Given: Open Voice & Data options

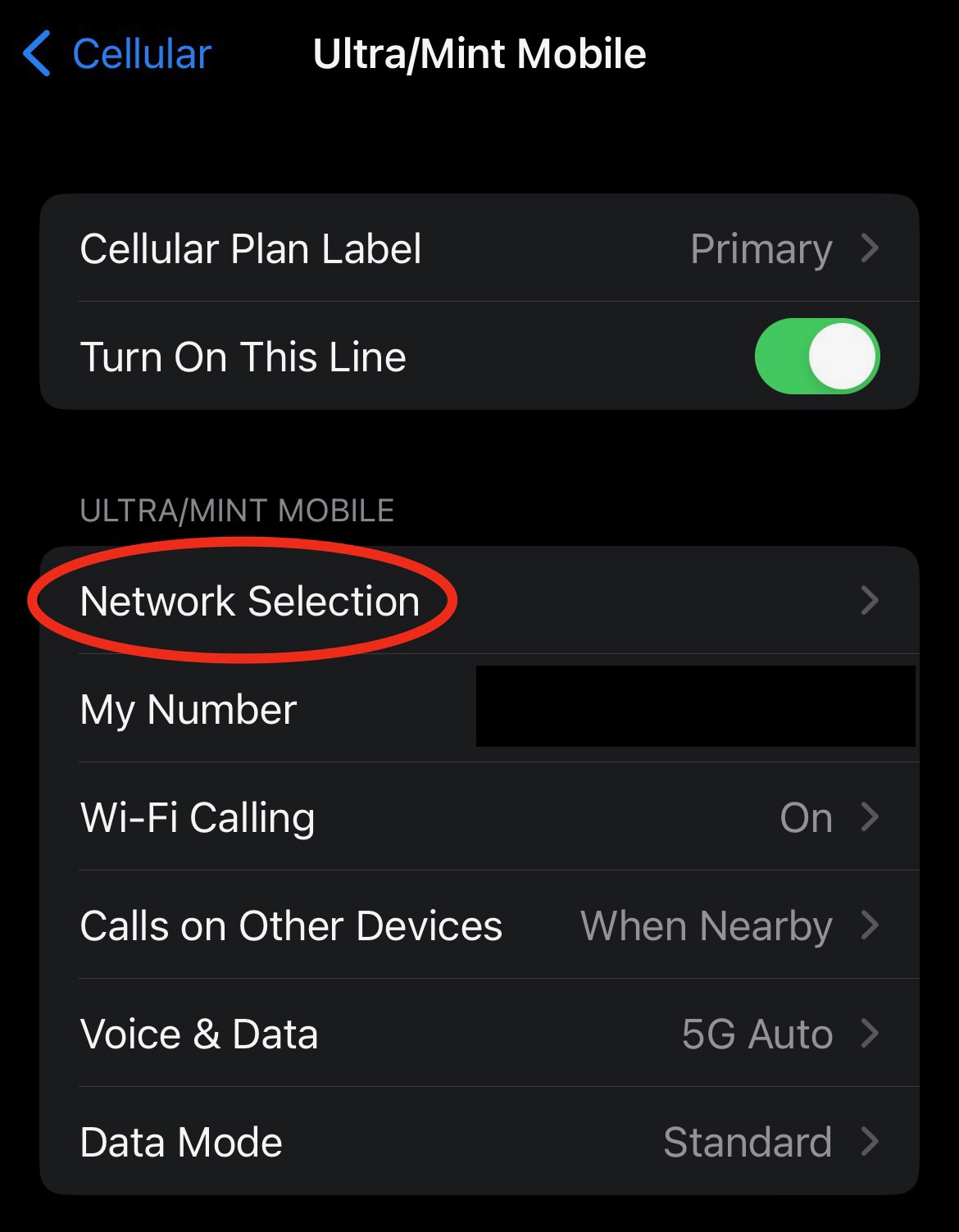Looking at the screenshot, I should 479,1034.
